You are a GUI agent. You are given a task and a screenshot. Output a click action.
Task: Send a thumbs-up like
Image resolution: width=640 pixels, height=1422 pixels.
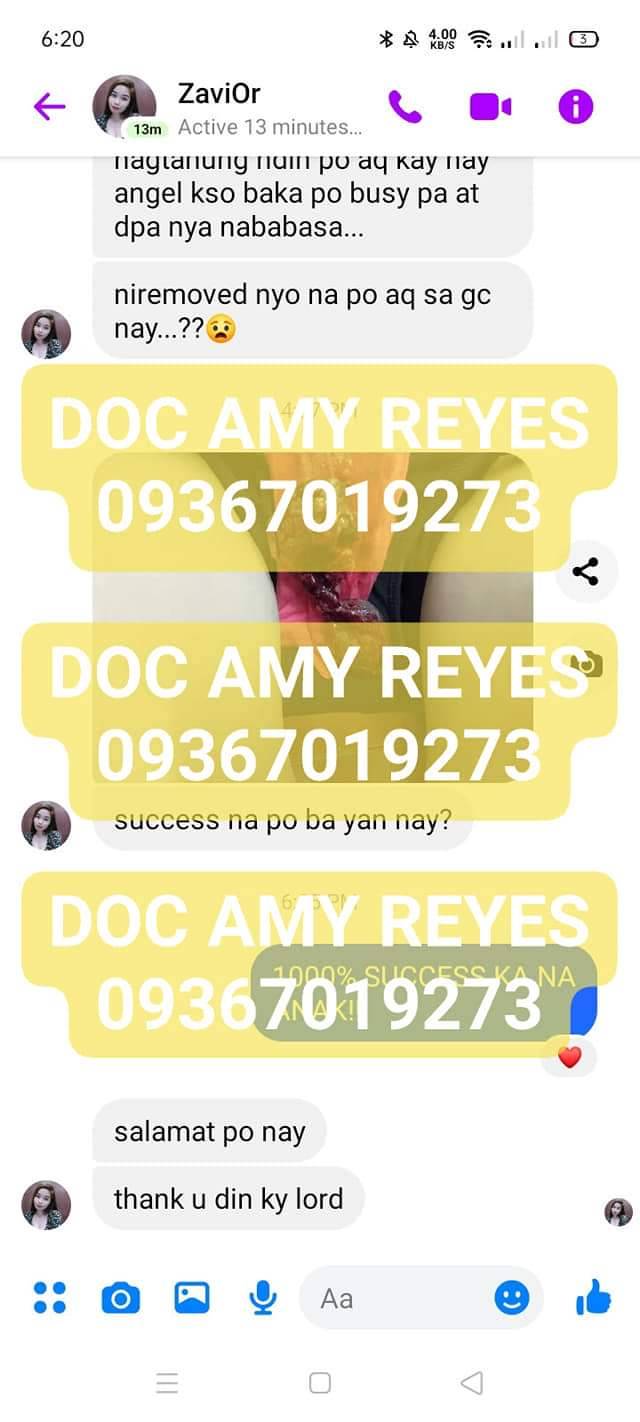593,1298
